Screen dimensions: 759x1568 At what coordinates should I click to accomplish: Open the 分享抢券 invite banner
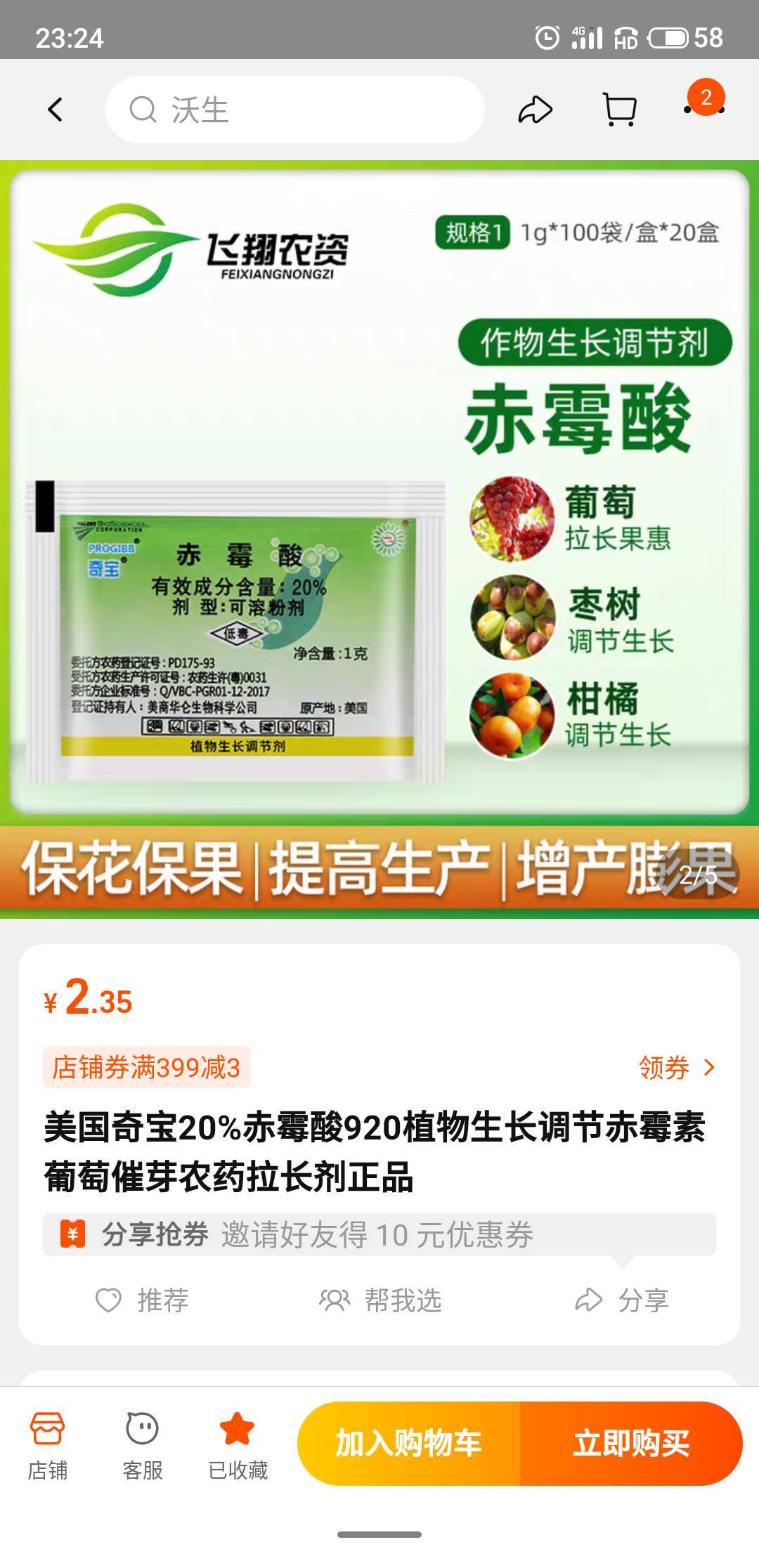click(379, 1234)
